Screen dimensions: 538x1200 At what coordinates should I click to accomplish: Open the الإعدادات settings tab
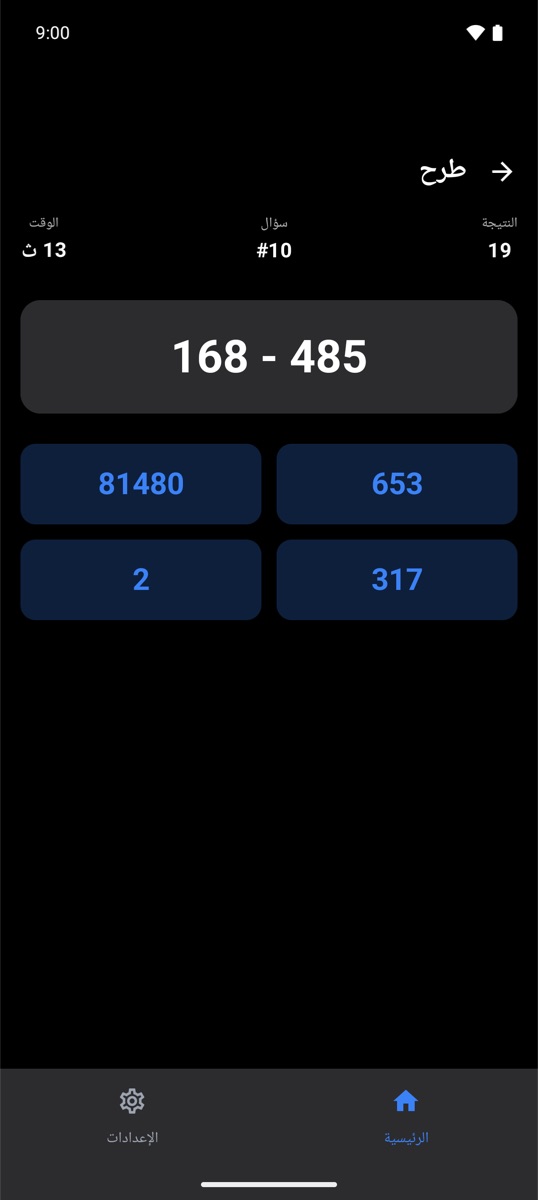pos(133,1117)
